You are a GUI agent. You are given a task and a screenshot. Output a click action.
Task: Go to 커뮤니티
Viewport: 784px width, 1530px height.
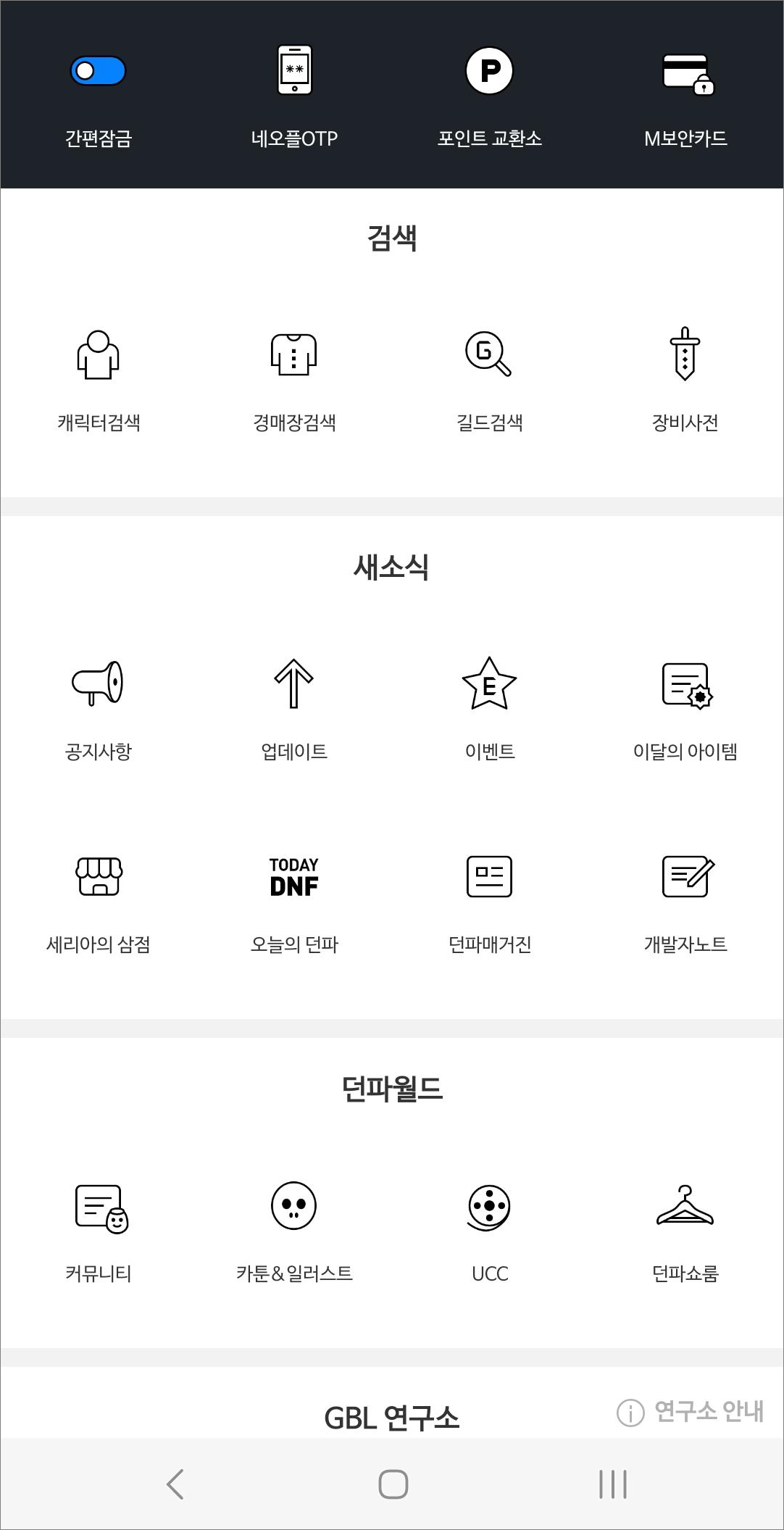(99, 1229)
